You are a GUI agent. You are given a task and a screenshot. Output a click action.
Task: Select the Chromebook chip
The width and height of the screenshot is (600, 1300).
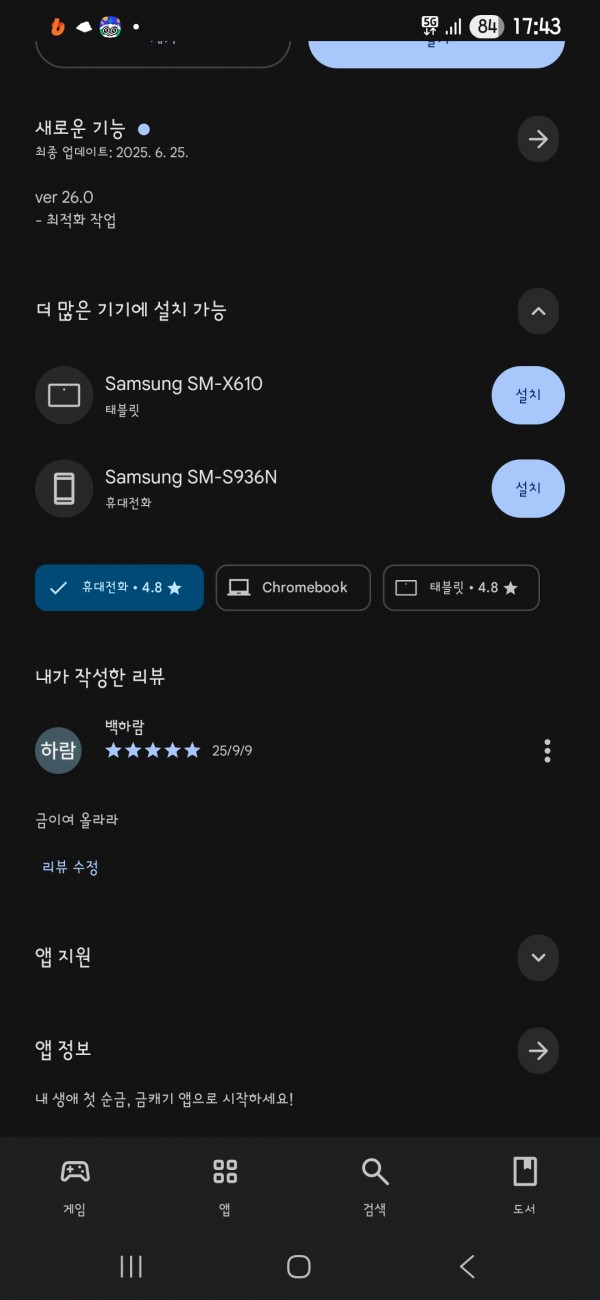pyautogui.click(x=293, y=588)
